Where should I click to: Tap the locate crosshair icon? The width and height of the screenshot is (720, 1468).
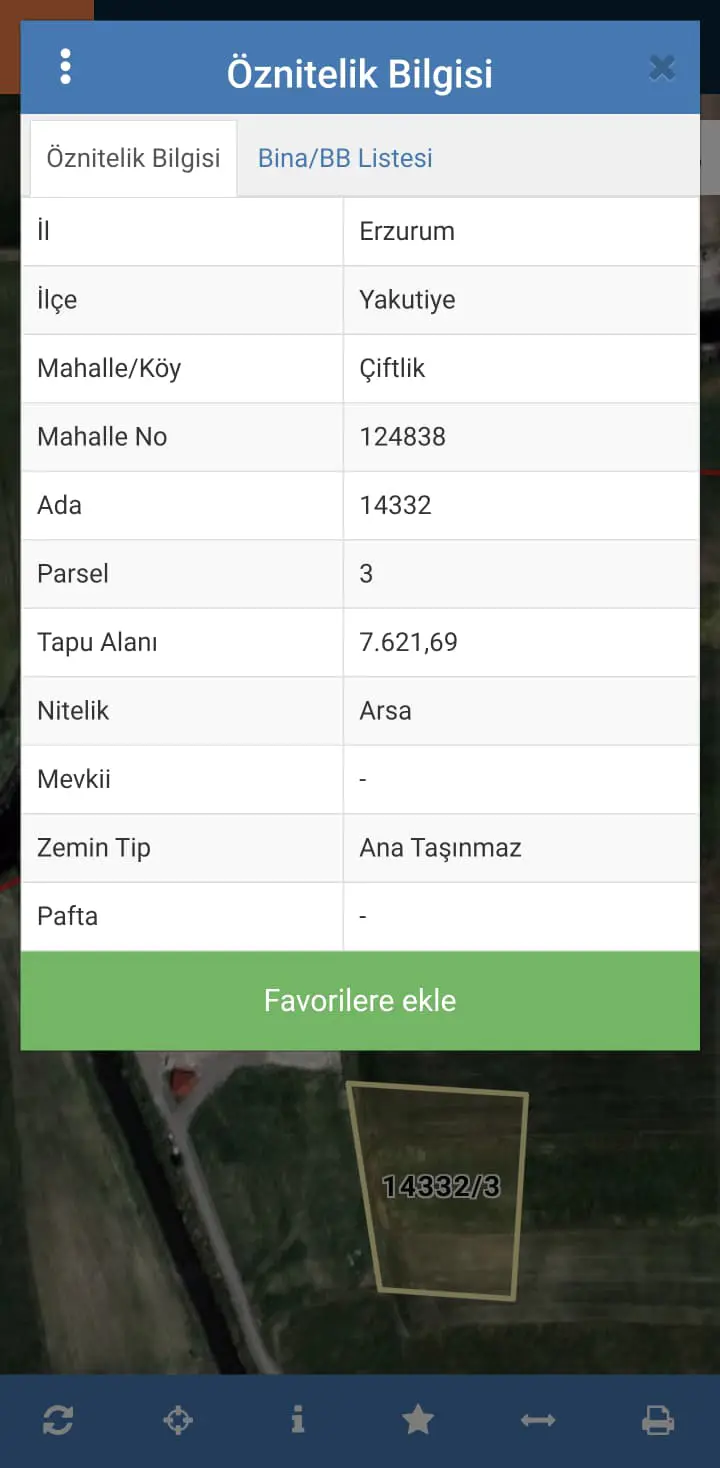tap(178, 1420)
